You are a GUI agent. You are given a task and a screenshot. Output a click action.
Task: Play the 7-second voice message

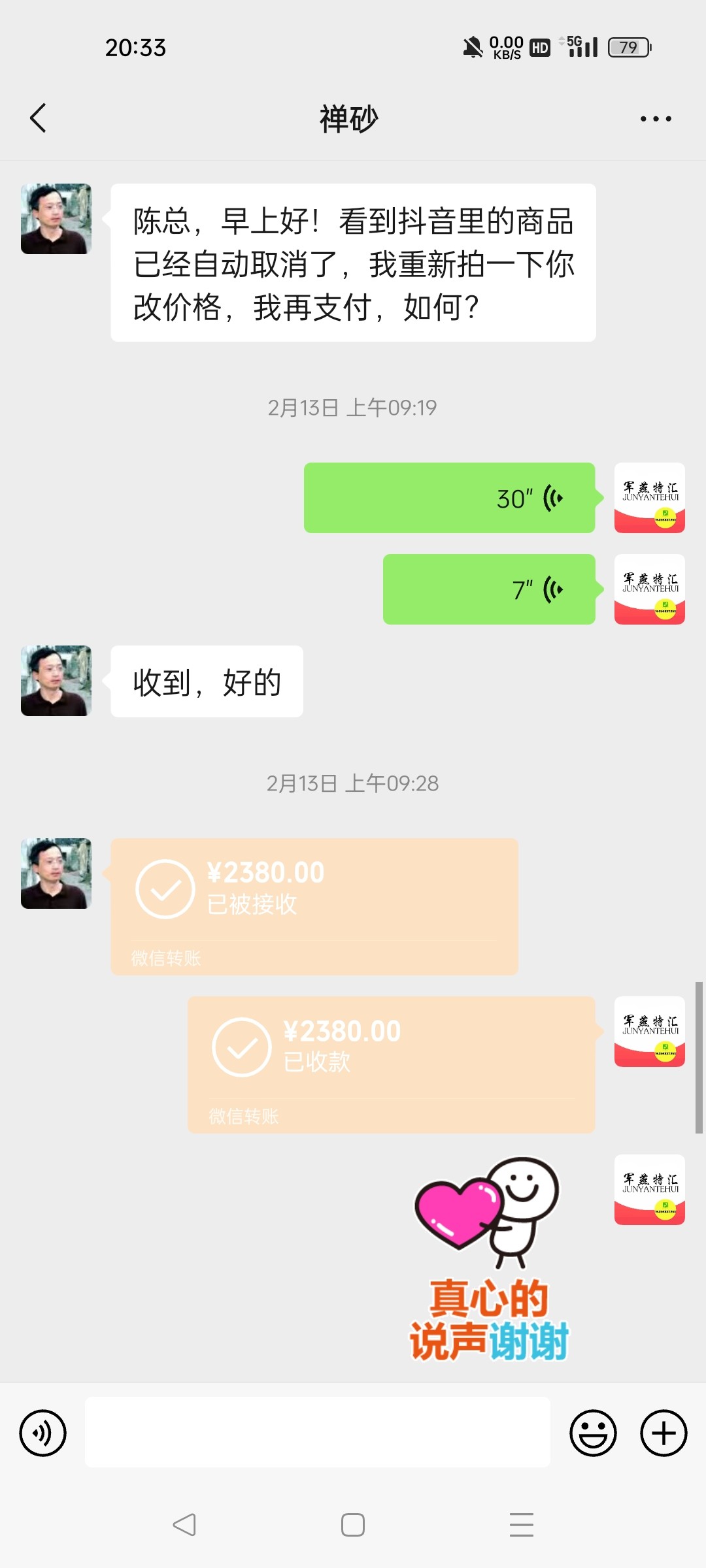pyautogui.click(x=488, y=589)
